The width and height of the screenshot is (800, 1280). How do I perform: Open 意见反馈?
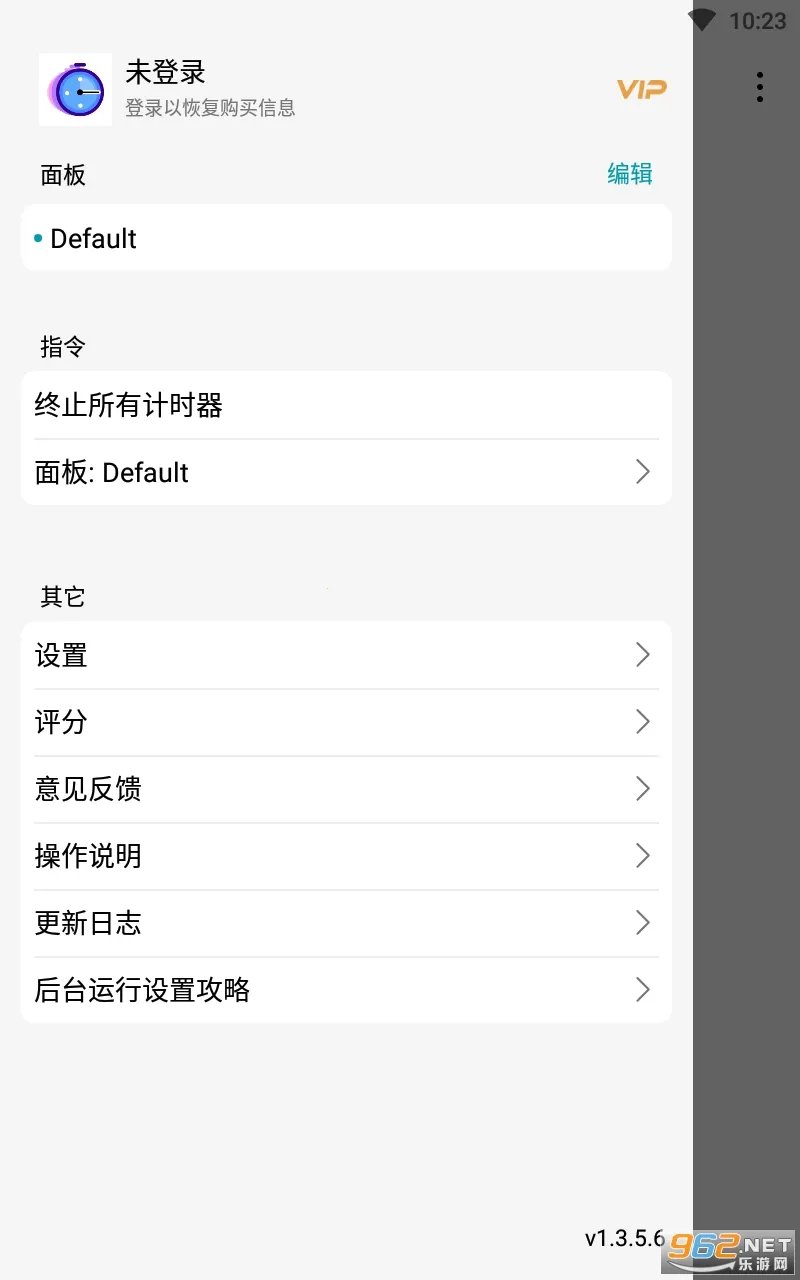345,789
